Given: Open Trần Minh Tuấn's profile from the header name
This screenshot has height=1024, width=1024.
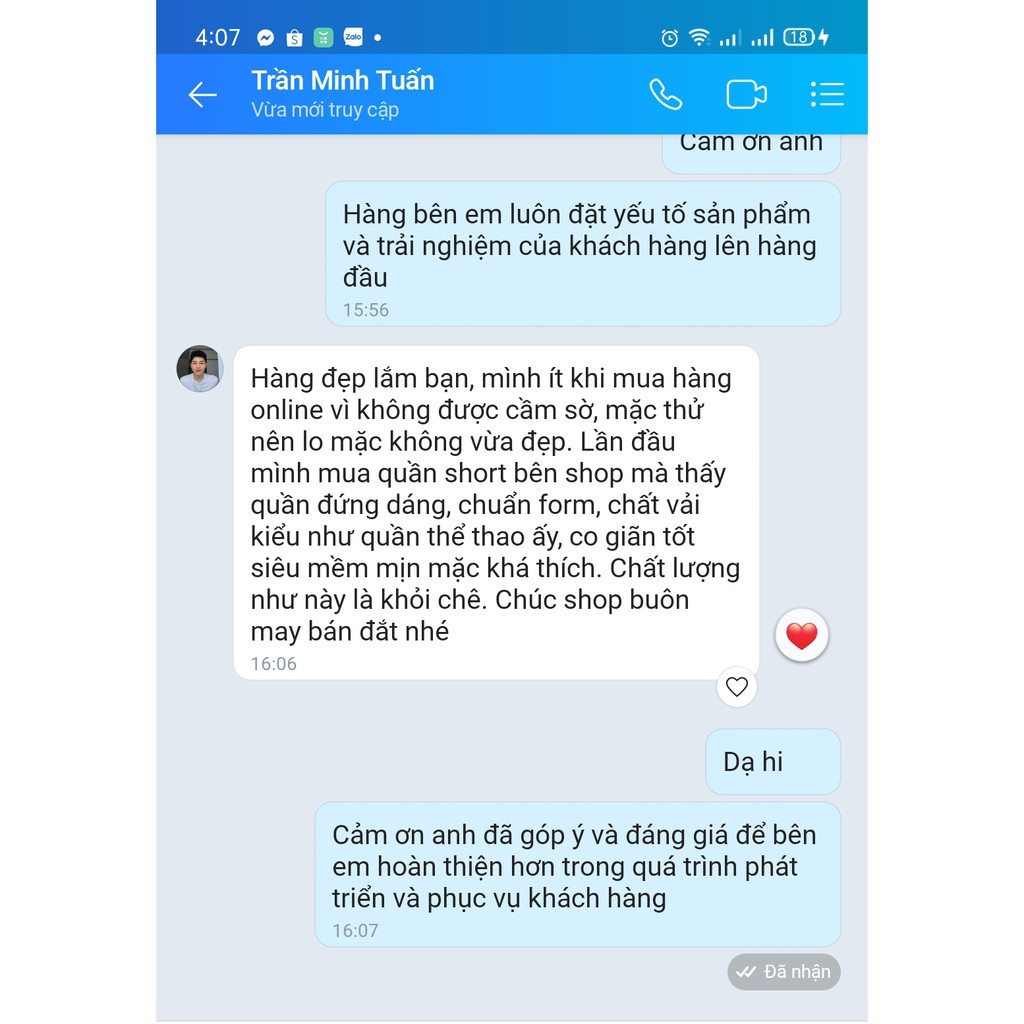Looking at the screenshot, I should 343,80.
